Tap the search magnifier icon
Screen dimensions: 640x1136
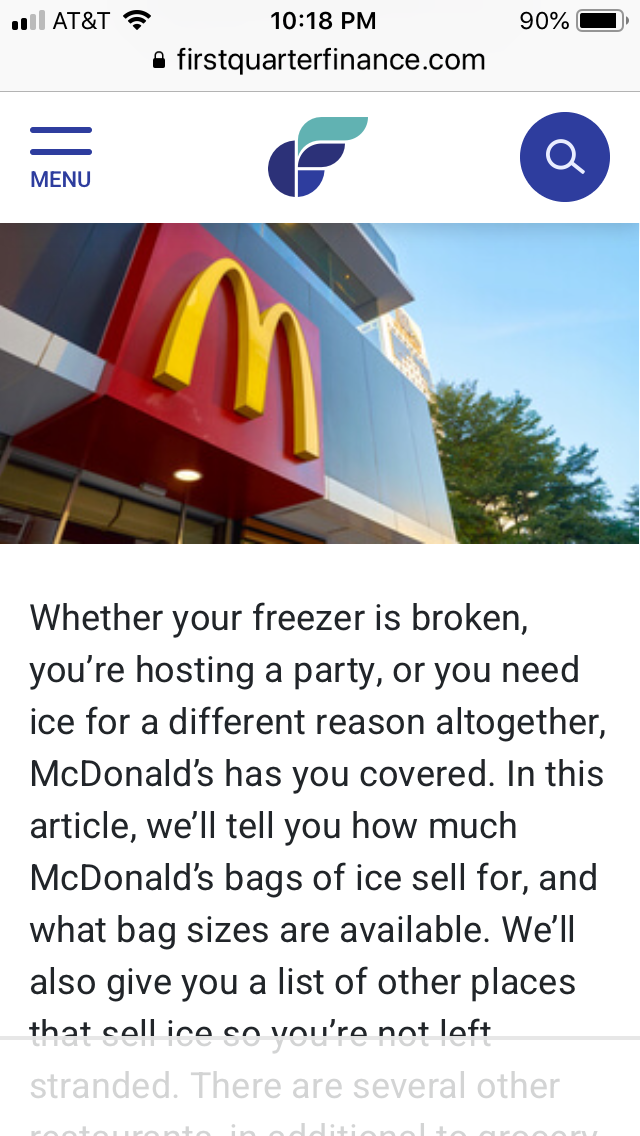coord(564,157)
